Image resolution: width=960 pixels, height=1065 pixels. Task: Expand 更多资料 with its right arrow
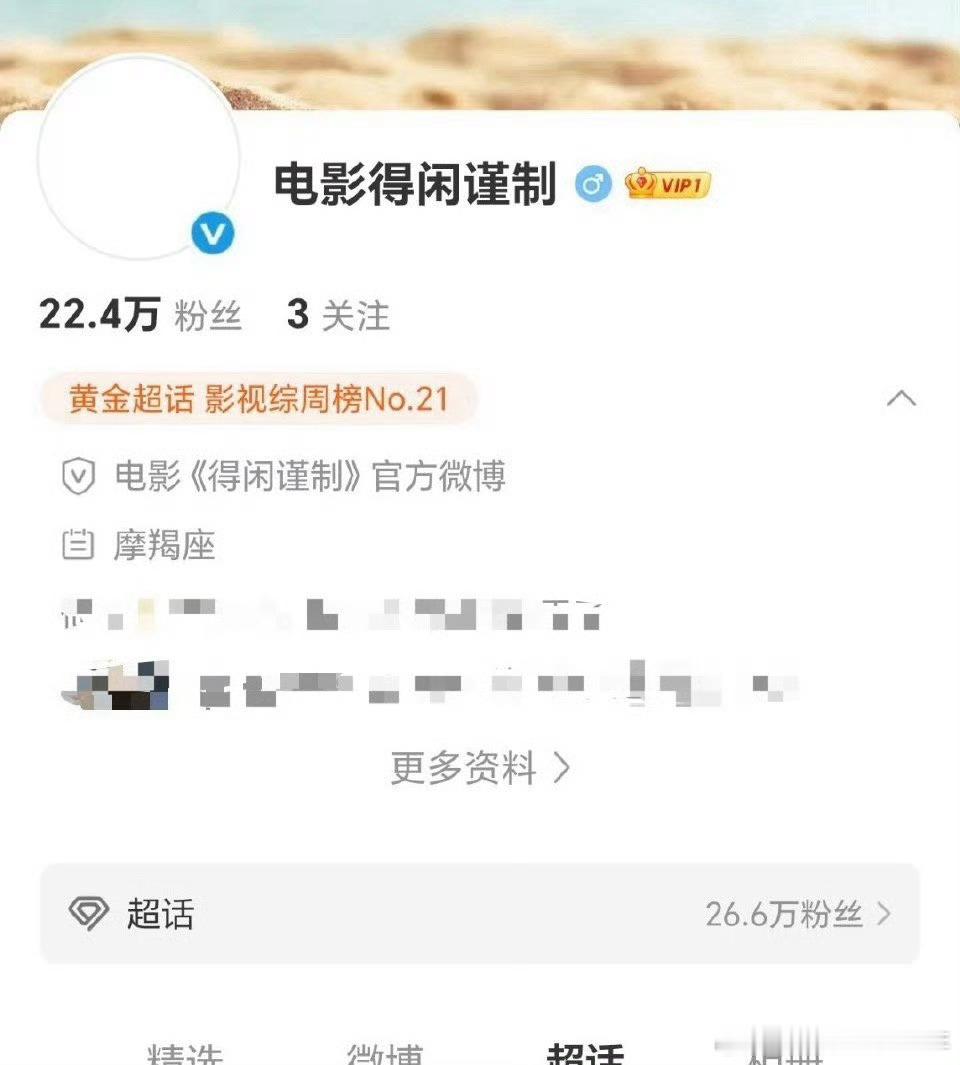click(x=563, y=766)
